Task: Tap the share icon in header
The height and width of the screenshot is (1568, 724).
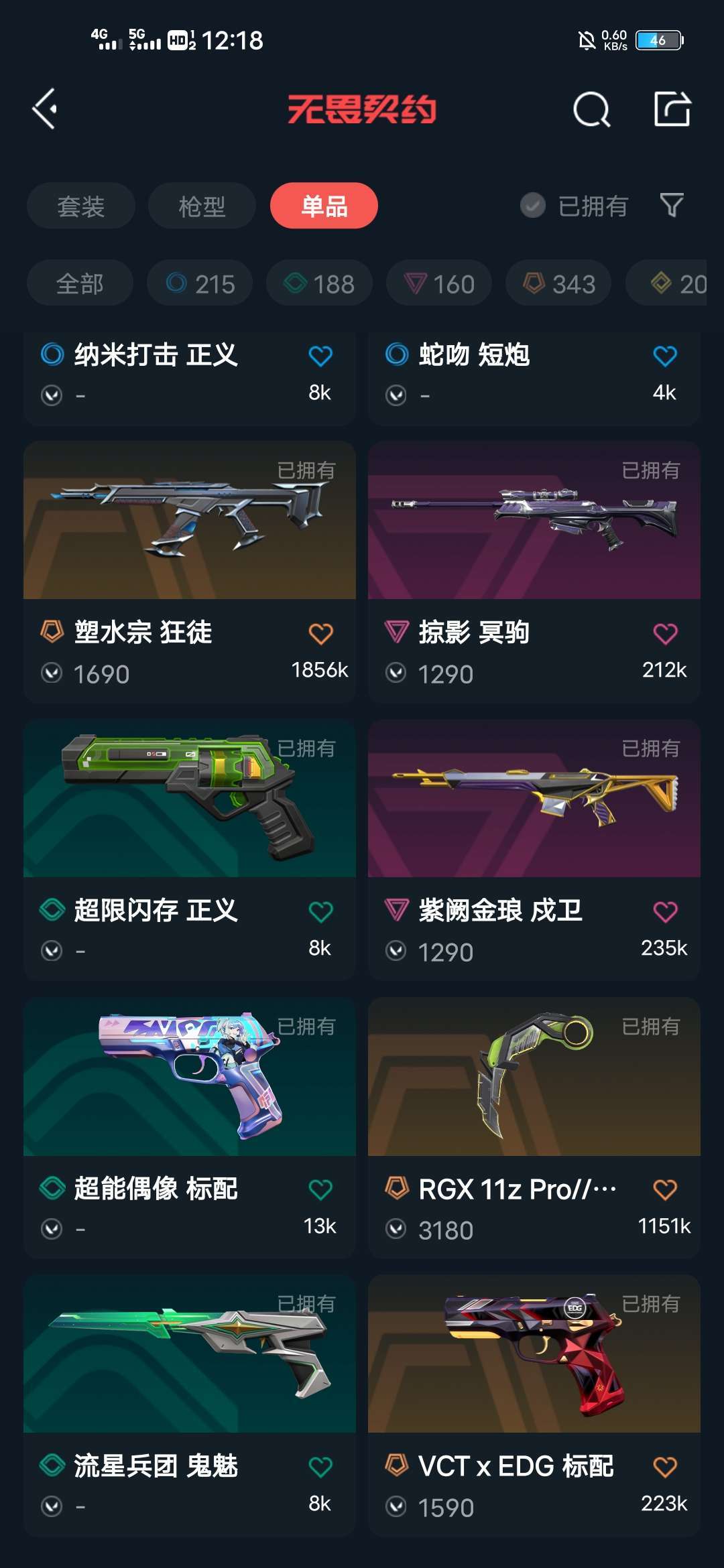Action: (672, 109)
